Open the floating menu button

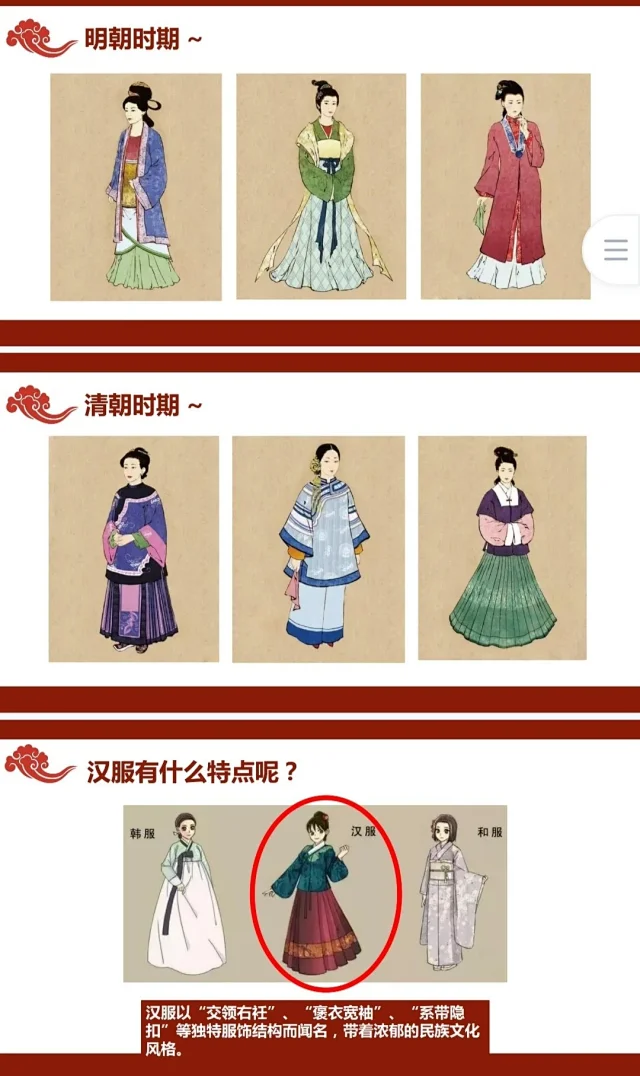(x=615, y=250)
